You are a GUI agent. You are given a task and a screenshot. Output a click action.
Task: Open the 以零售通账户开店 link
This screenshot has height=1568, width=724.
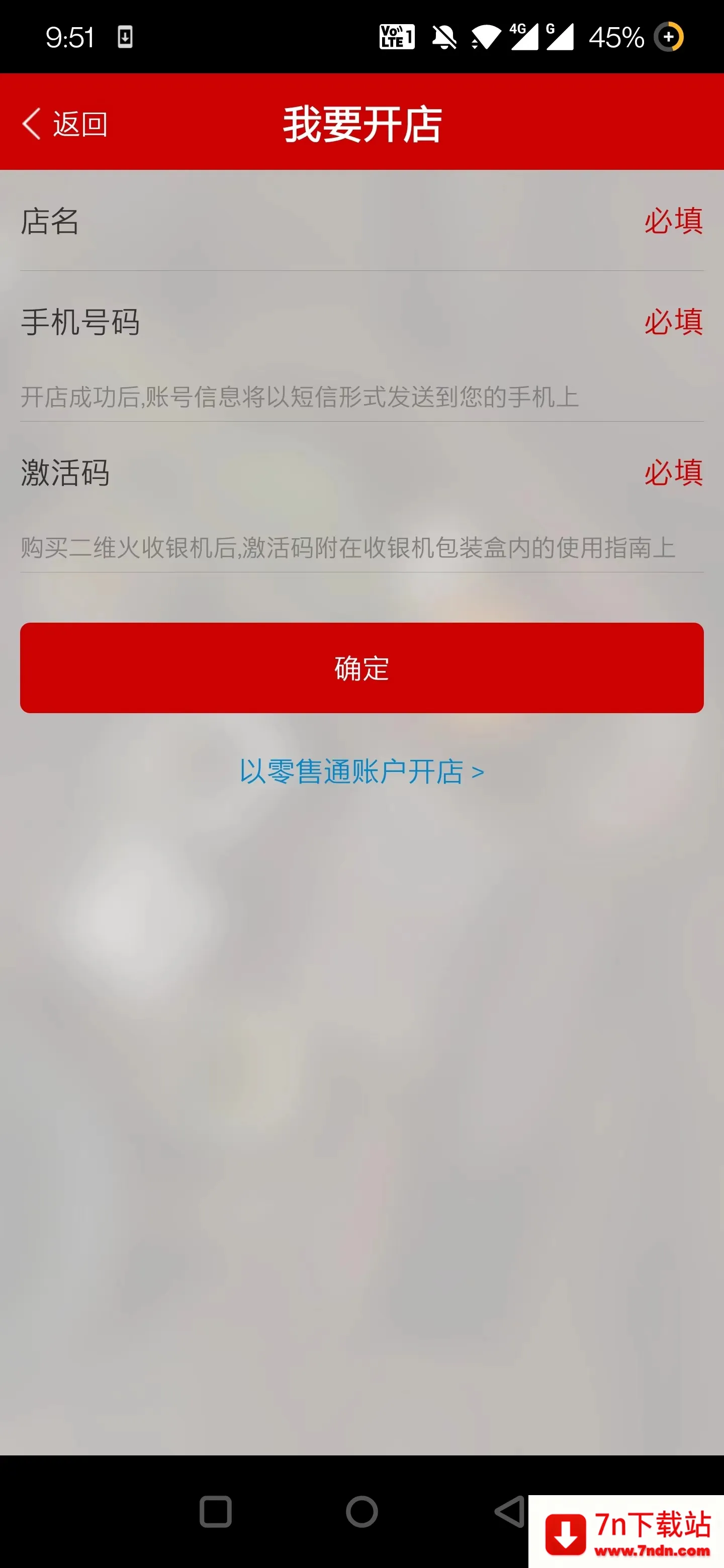click(361, 772)
